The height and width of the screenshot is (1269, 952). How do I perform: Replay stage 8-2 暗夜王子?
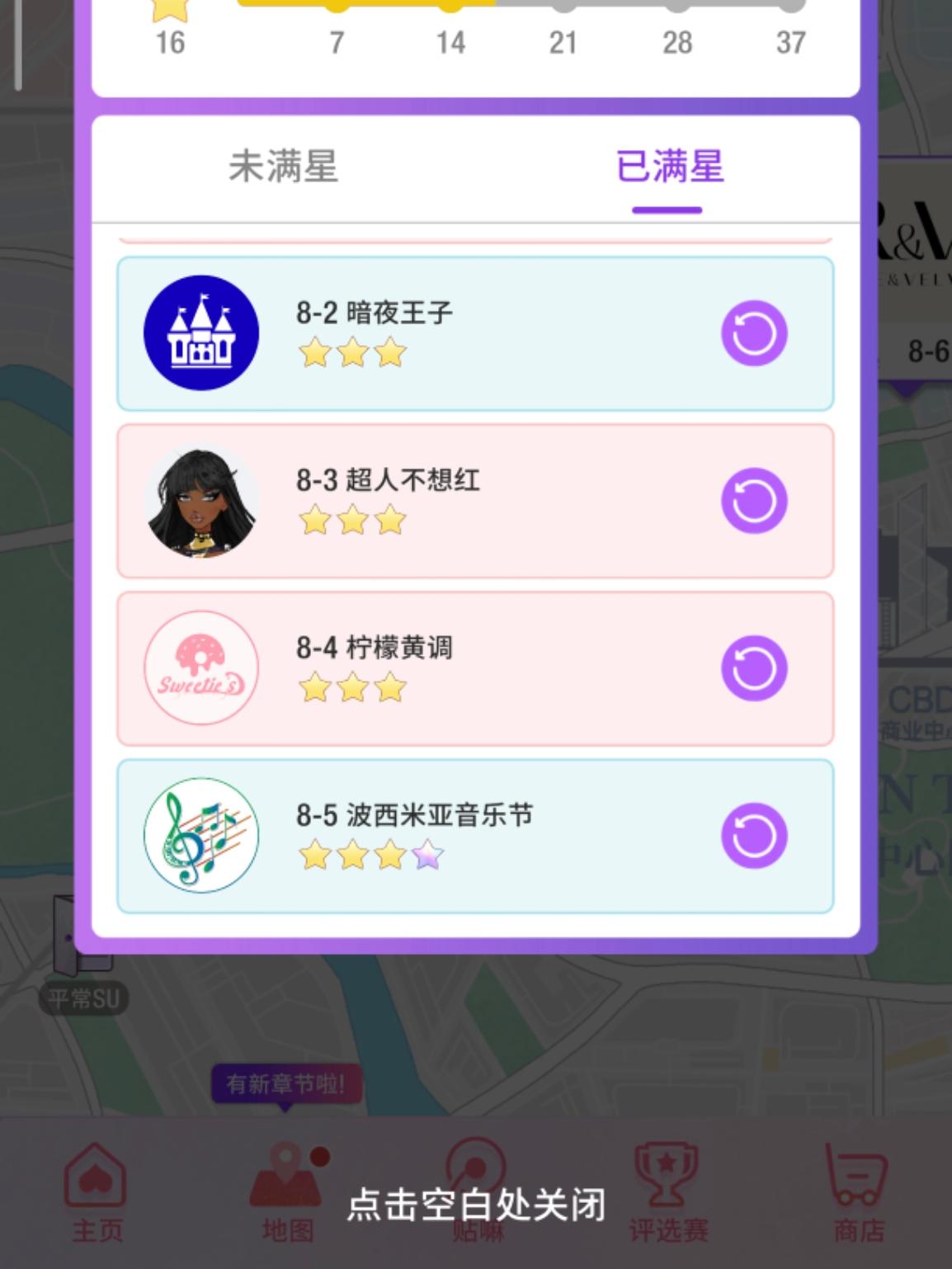(754, 333)
